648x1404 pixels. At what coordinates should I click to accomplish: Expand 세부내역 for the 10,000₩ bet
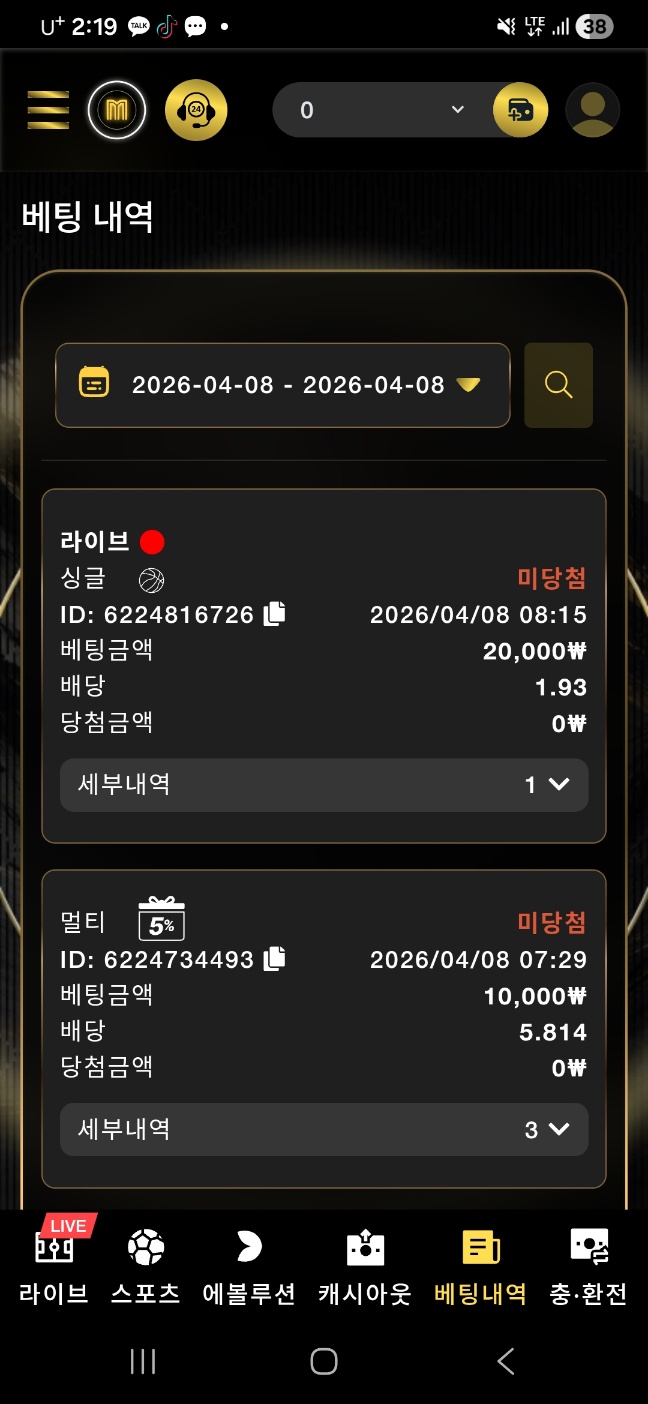pos(324,1130)
